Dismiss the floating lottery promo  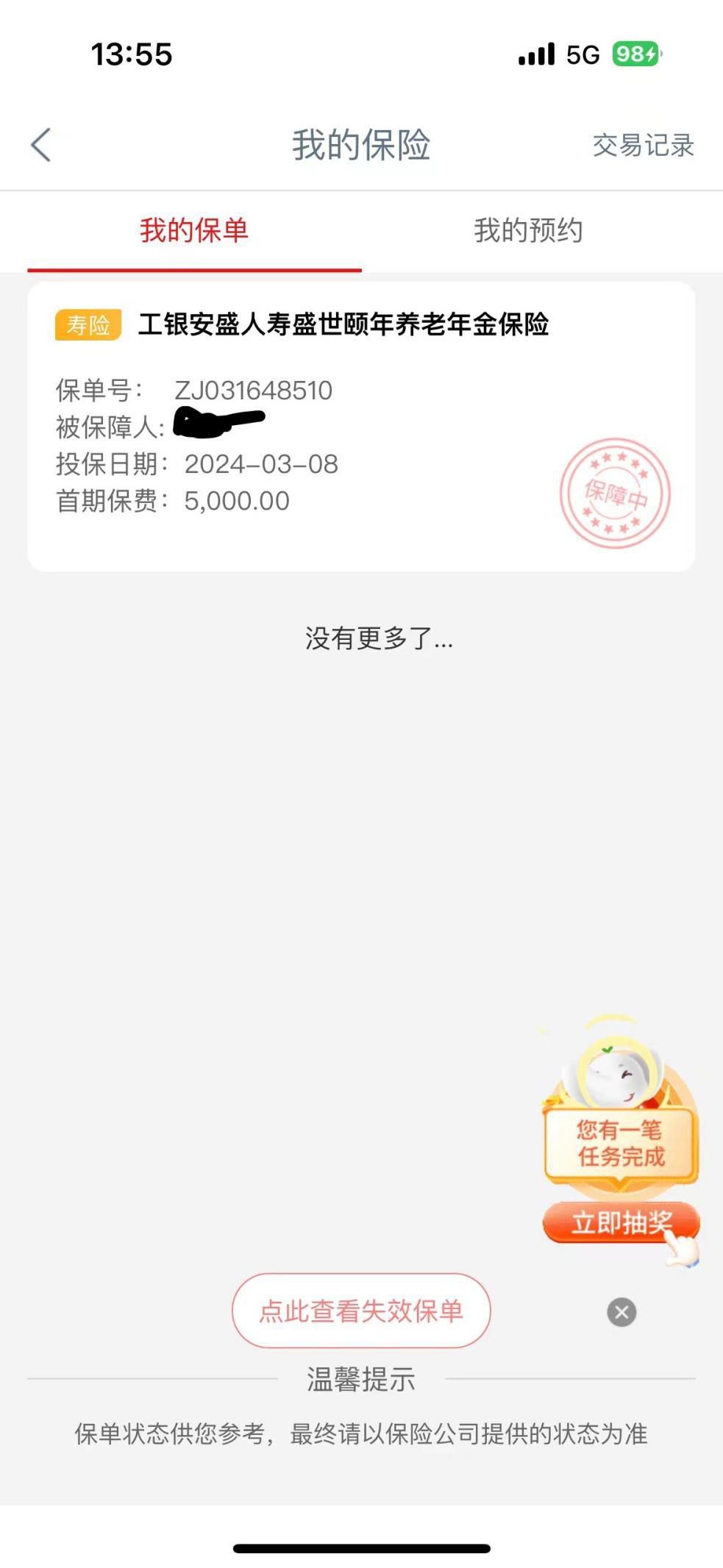(622, 1312)
